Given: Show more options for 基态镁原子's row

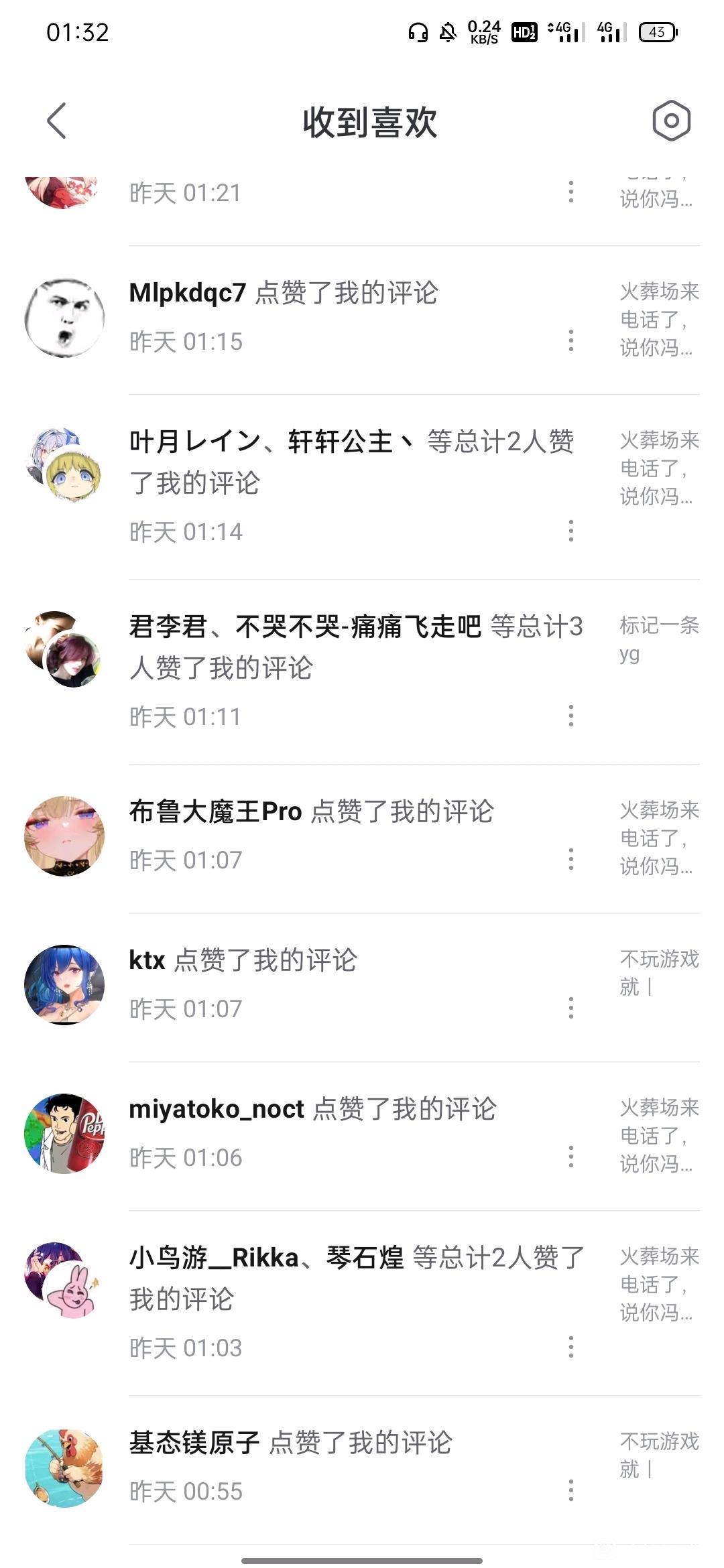Looking at the screenshot, I should point(571,1490).
